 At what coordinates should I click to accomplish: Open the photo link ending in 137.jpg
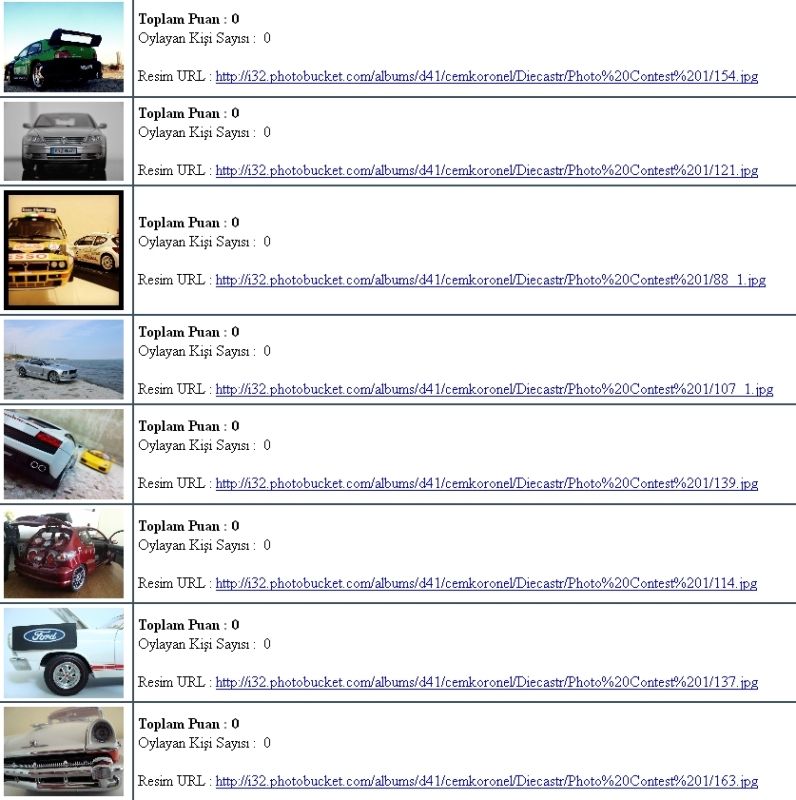(x=486, y=682)
